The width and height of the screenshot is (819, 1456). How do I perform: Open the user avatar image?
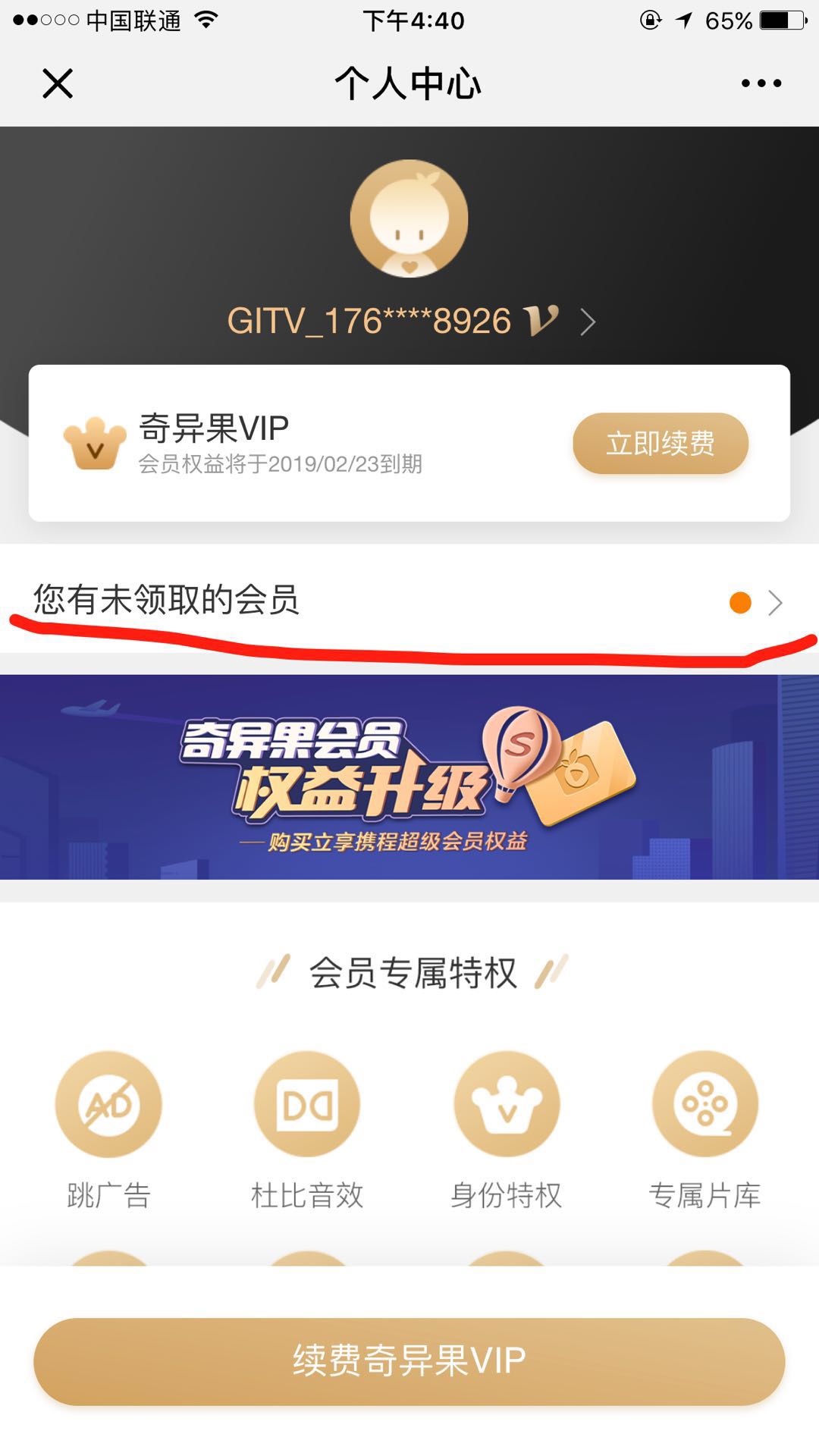(409, 218)
